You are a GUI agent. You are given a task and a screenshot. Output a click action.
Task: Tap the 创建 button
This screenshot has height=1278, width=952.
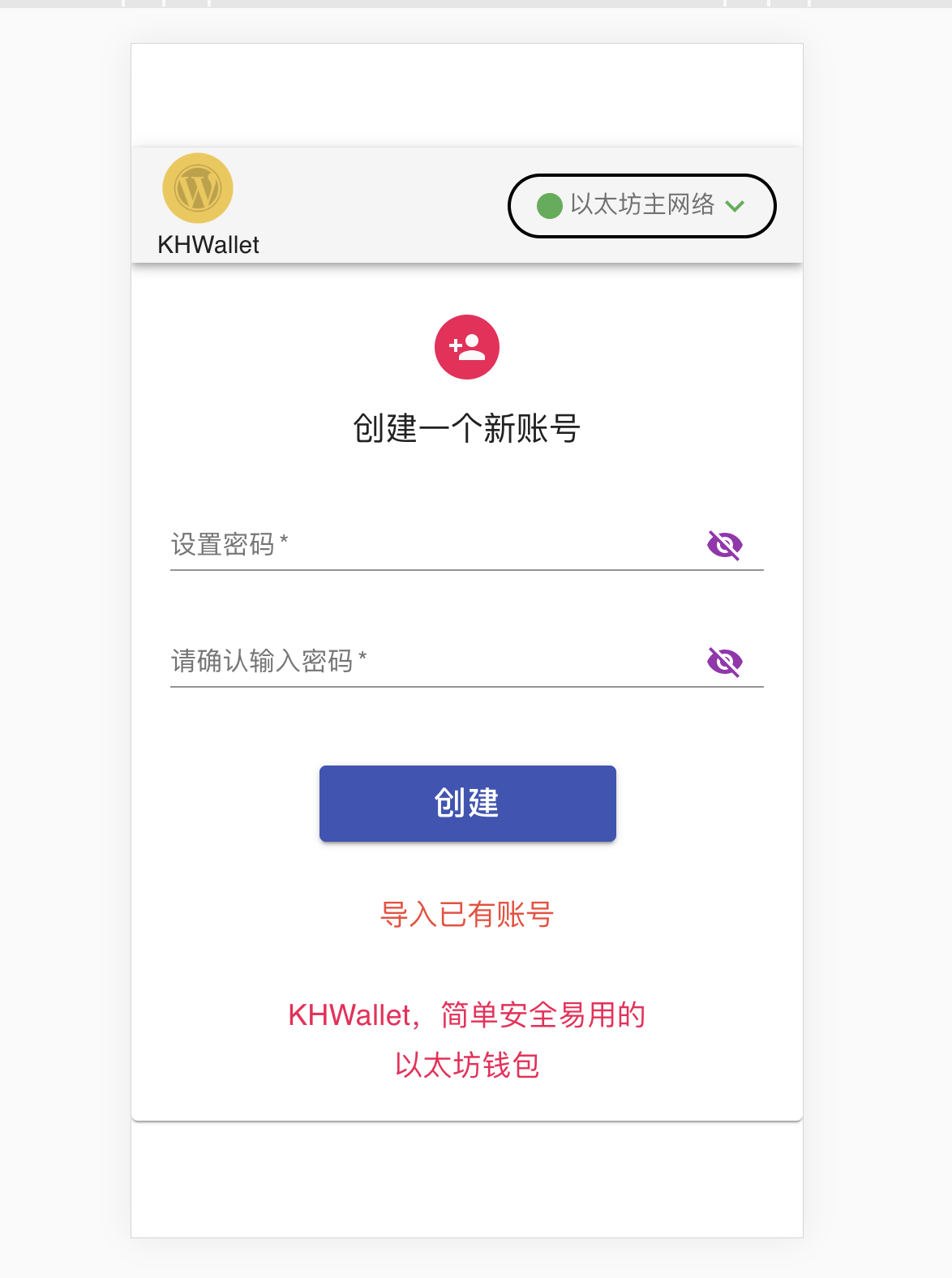[x=467, y=803]
